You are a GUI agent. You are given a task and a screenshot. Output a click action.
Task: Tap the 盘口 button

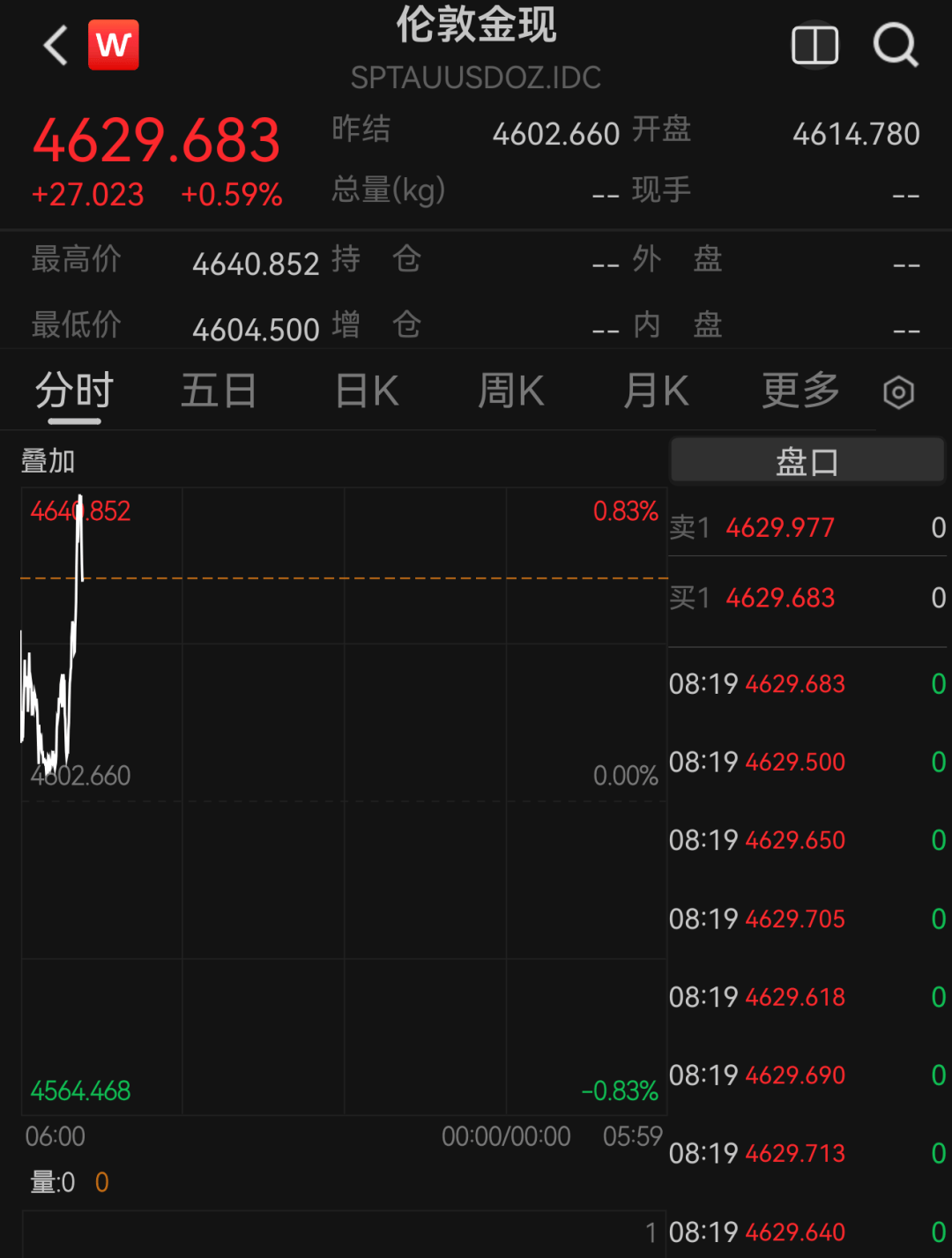pos(807,461)
